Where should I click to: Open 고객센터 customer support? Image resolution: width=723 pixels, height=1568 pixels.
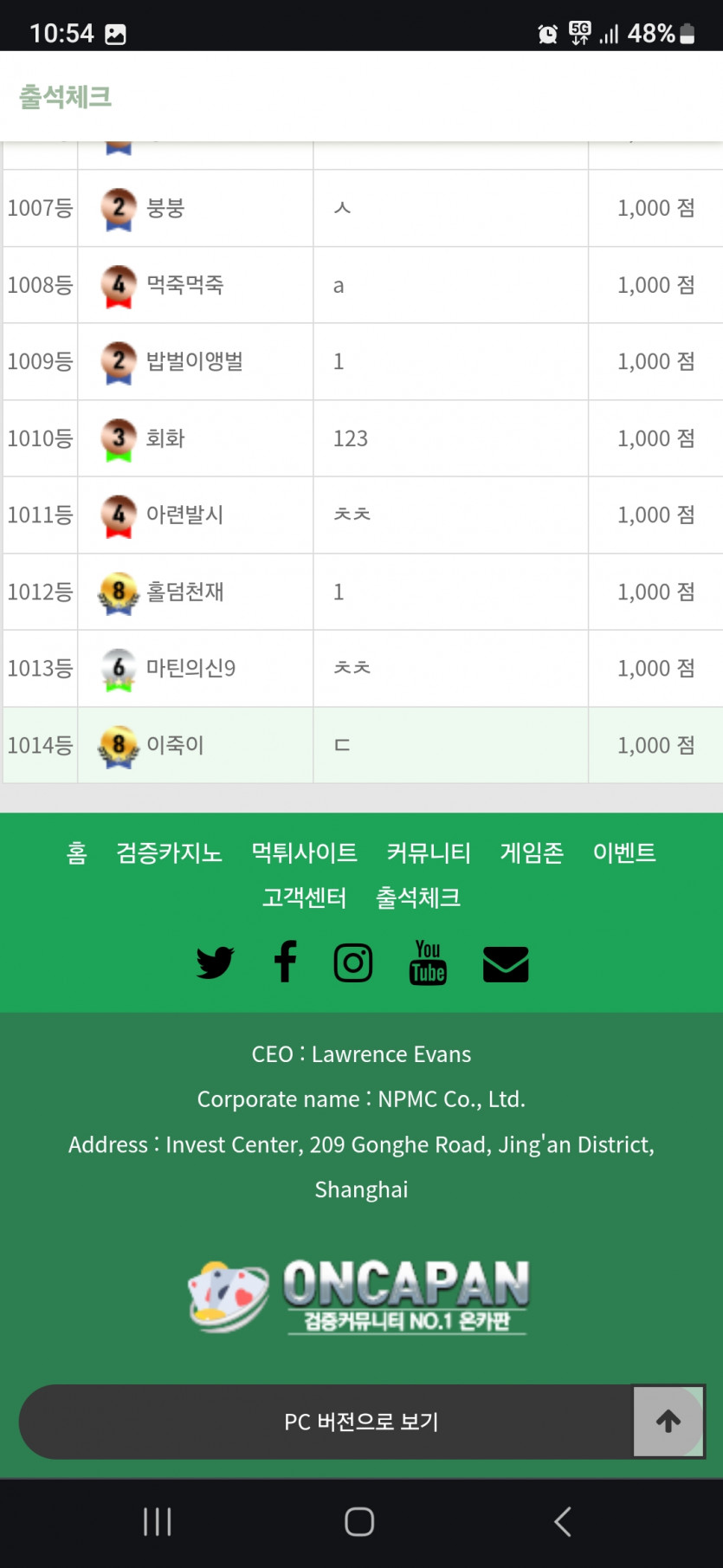(304, 897)
